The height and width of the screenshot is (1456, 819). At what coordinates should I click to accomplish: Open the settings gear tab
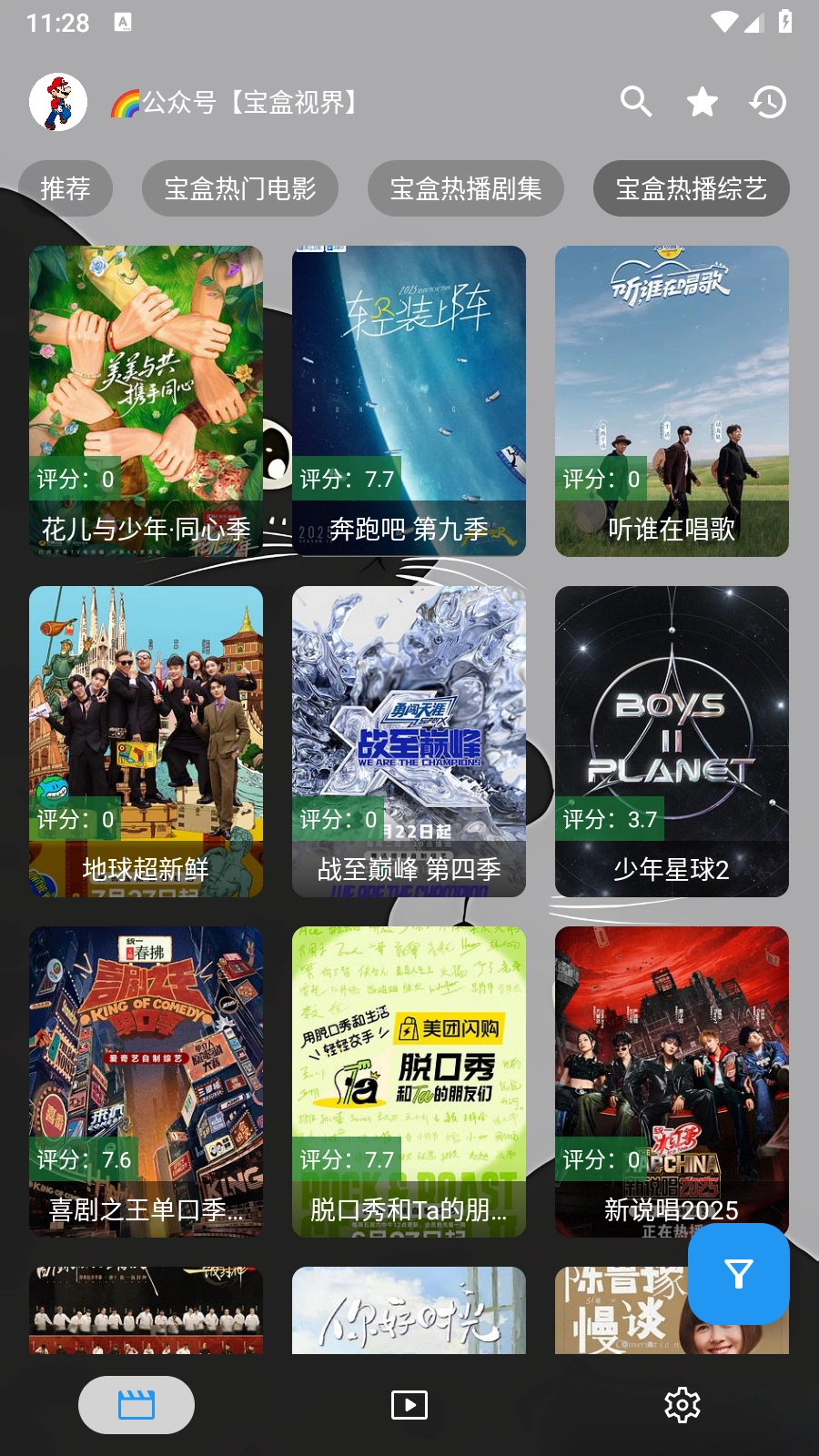pos(682,1405)
